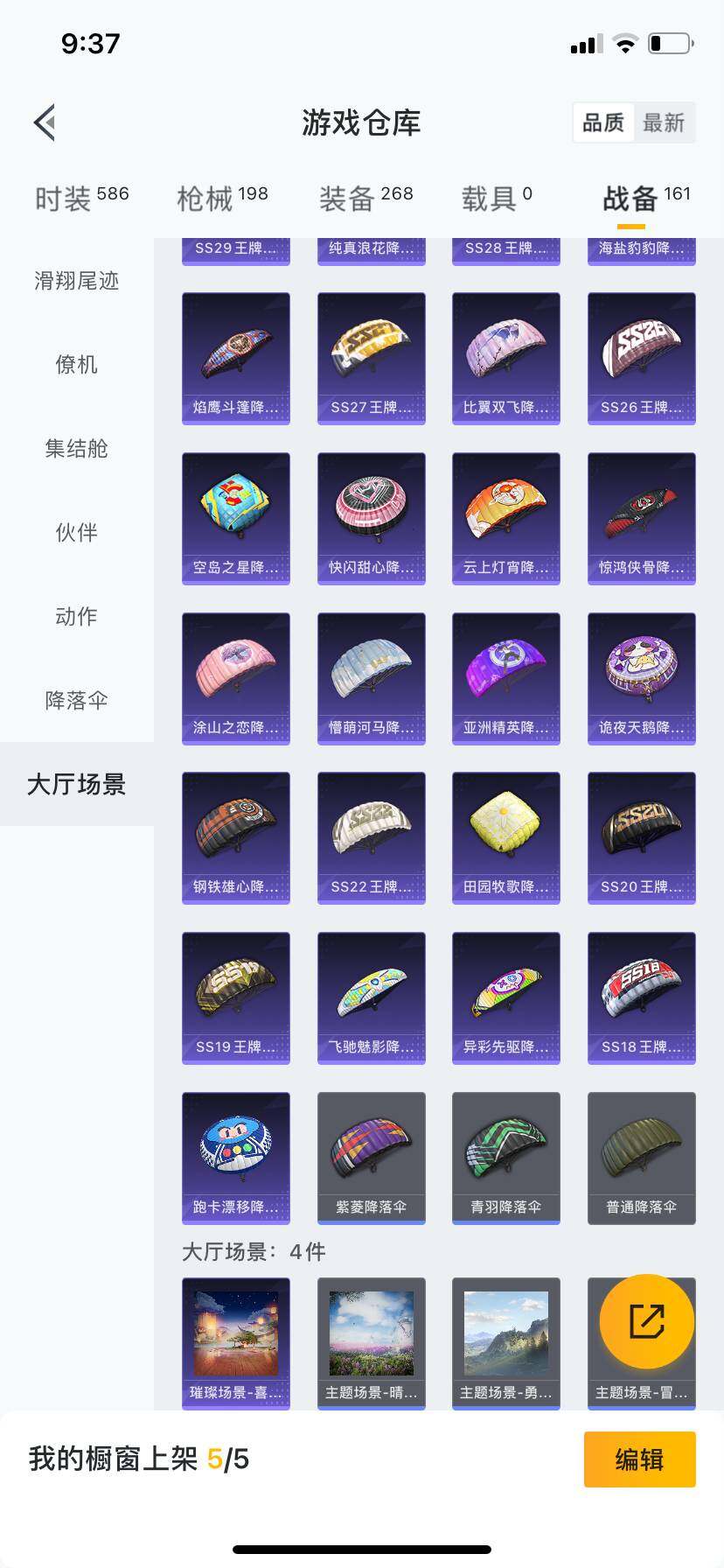
Task: Select the SS27王牌 parachute item
Action: pos(371,357)
